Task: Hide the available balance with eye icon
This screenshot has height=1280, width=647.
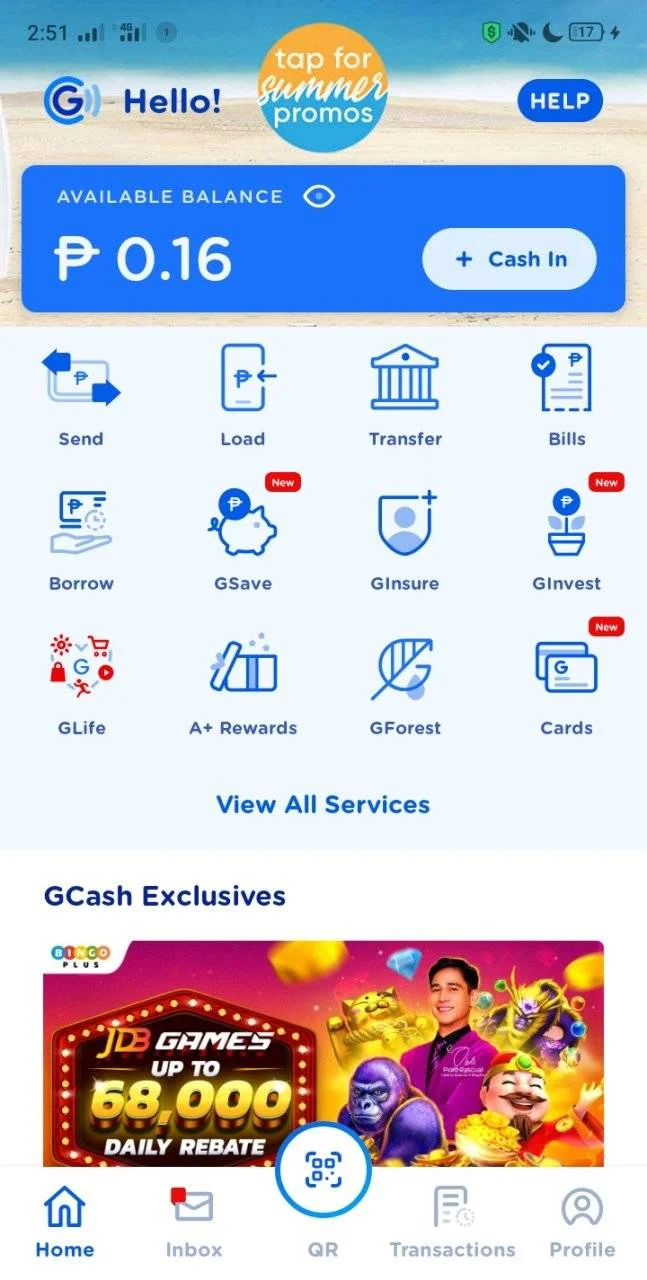Action: click(318, 197)
